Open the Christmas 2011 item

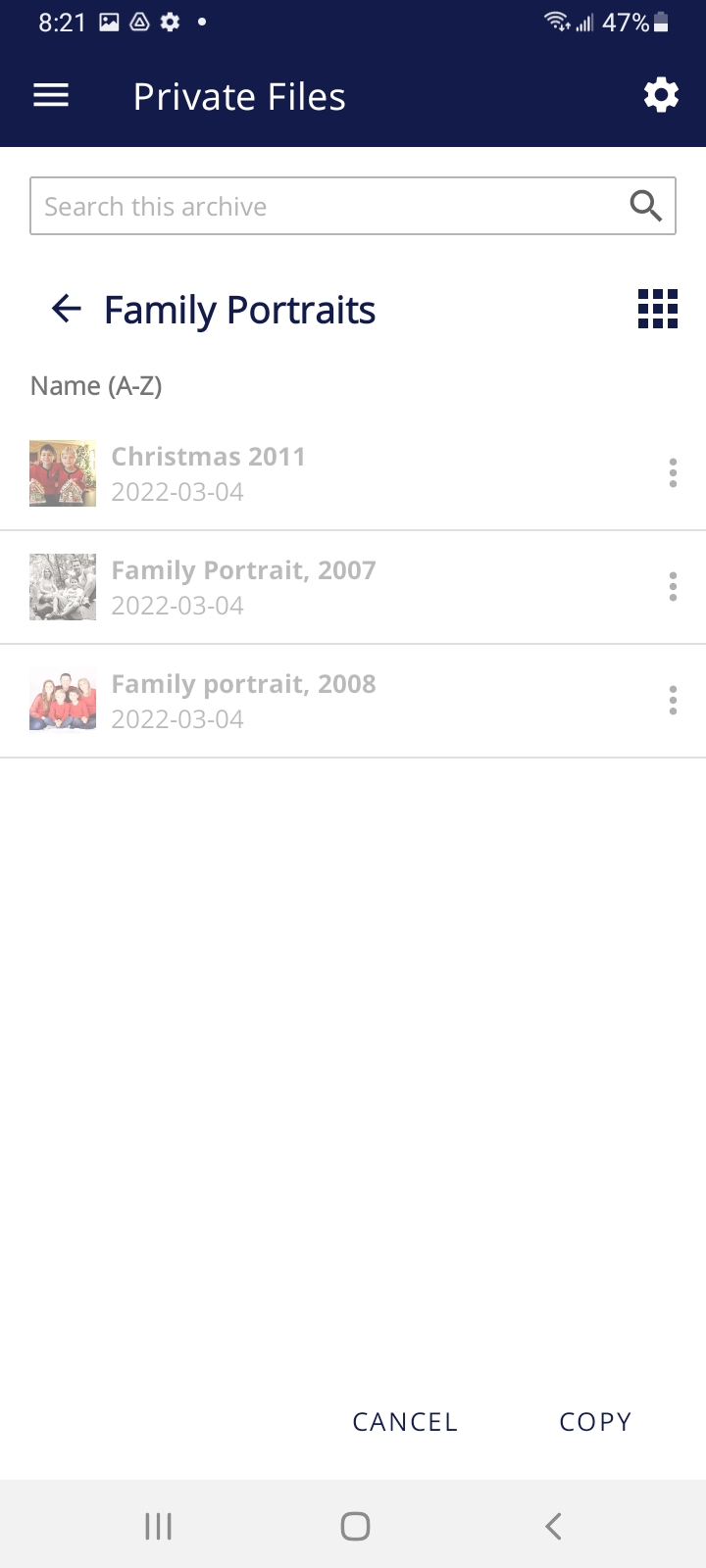[208, 473]
